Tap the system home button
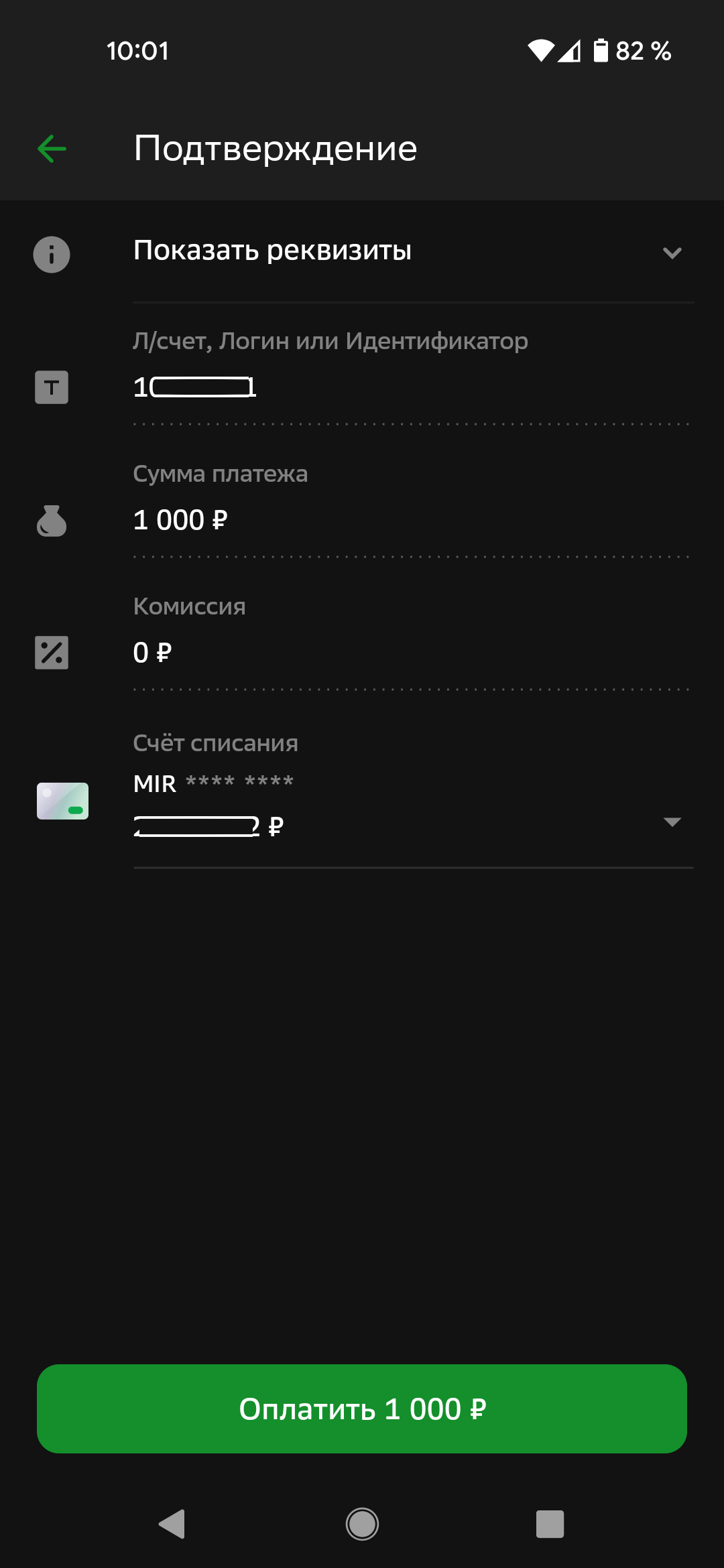 coord(362,1524)
